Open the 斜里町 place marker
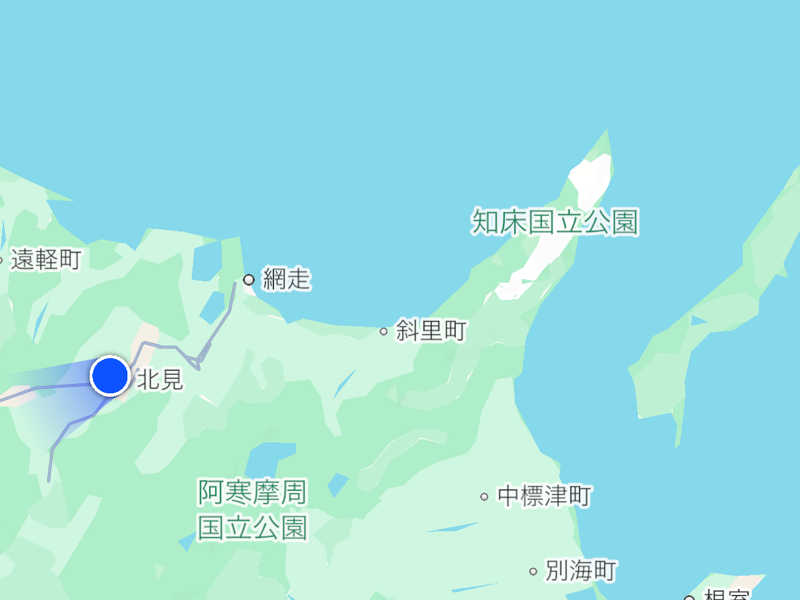This screenshot has width=800, height=600. tap(383, 331)
